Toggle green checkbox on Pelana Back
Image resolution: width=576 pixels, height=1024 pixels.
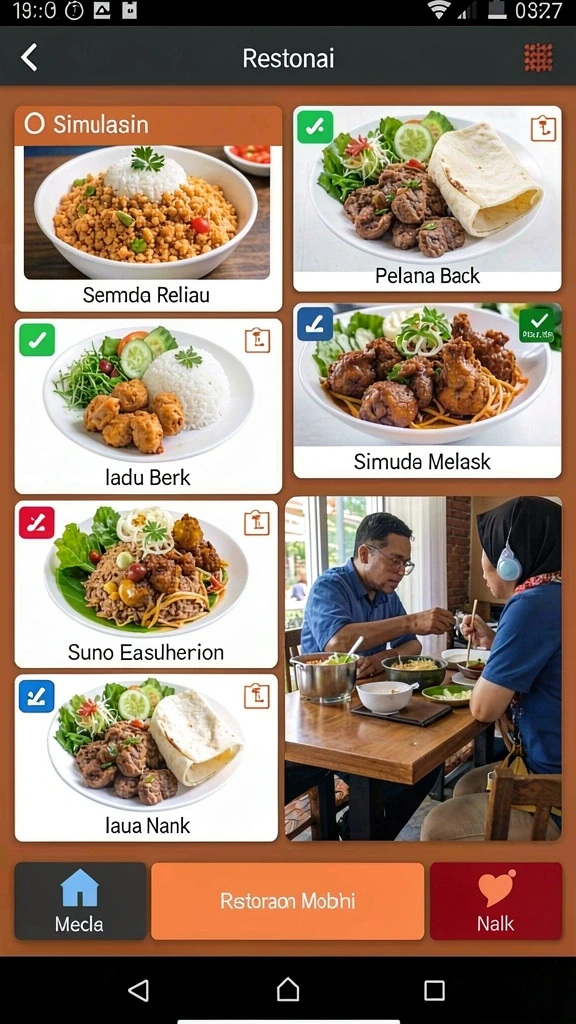(x=315, y=127)
